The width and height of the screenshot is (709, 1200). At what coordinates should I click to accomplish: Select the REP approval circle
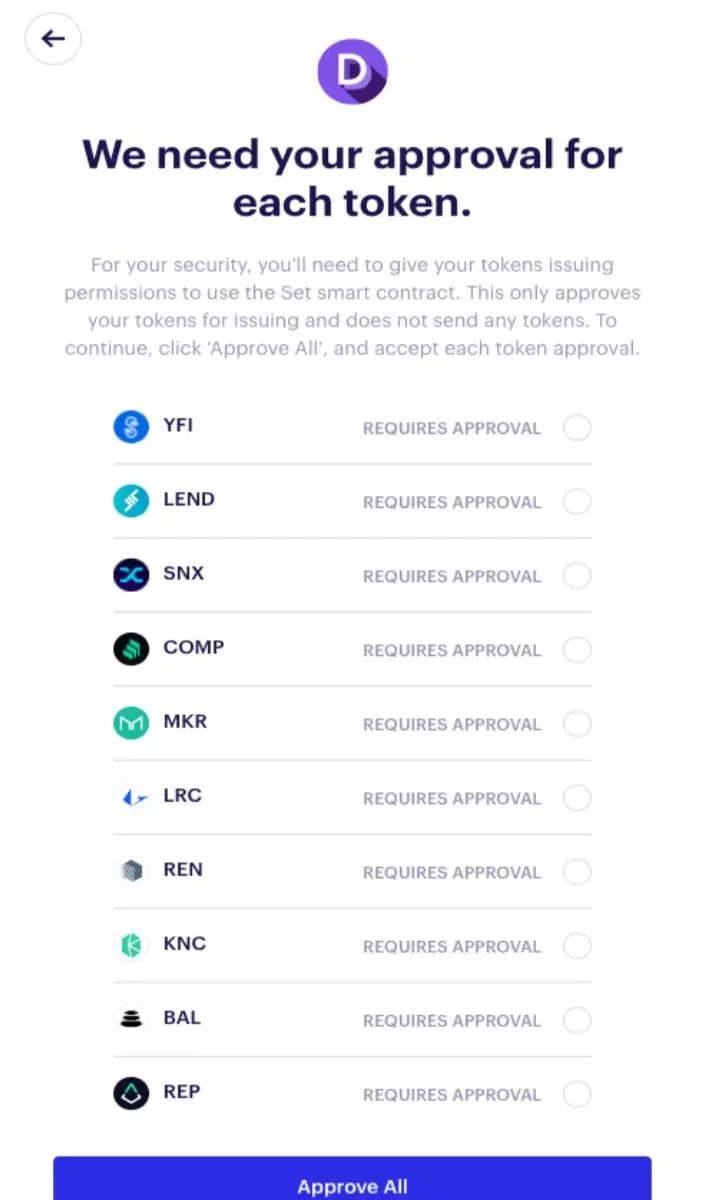coord(577,1094)
